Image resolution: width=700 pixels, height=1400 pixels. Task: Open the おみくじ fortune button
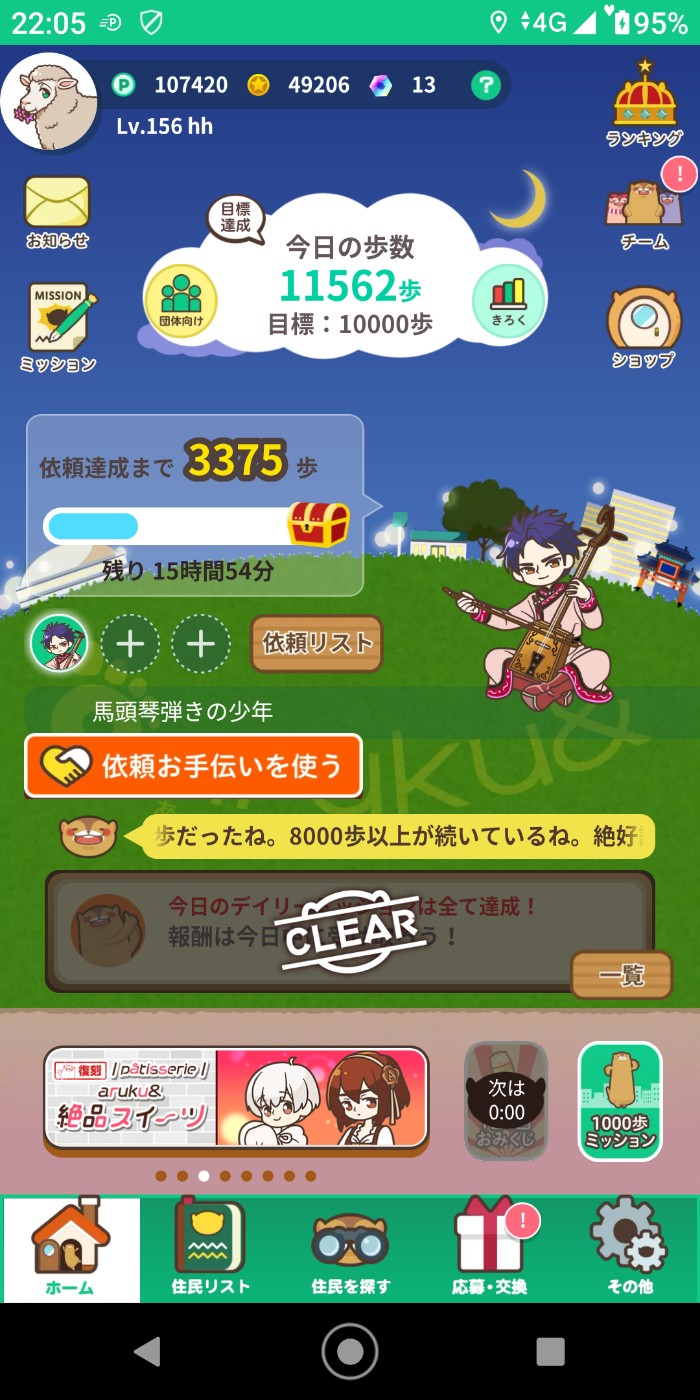(506, 1100)
